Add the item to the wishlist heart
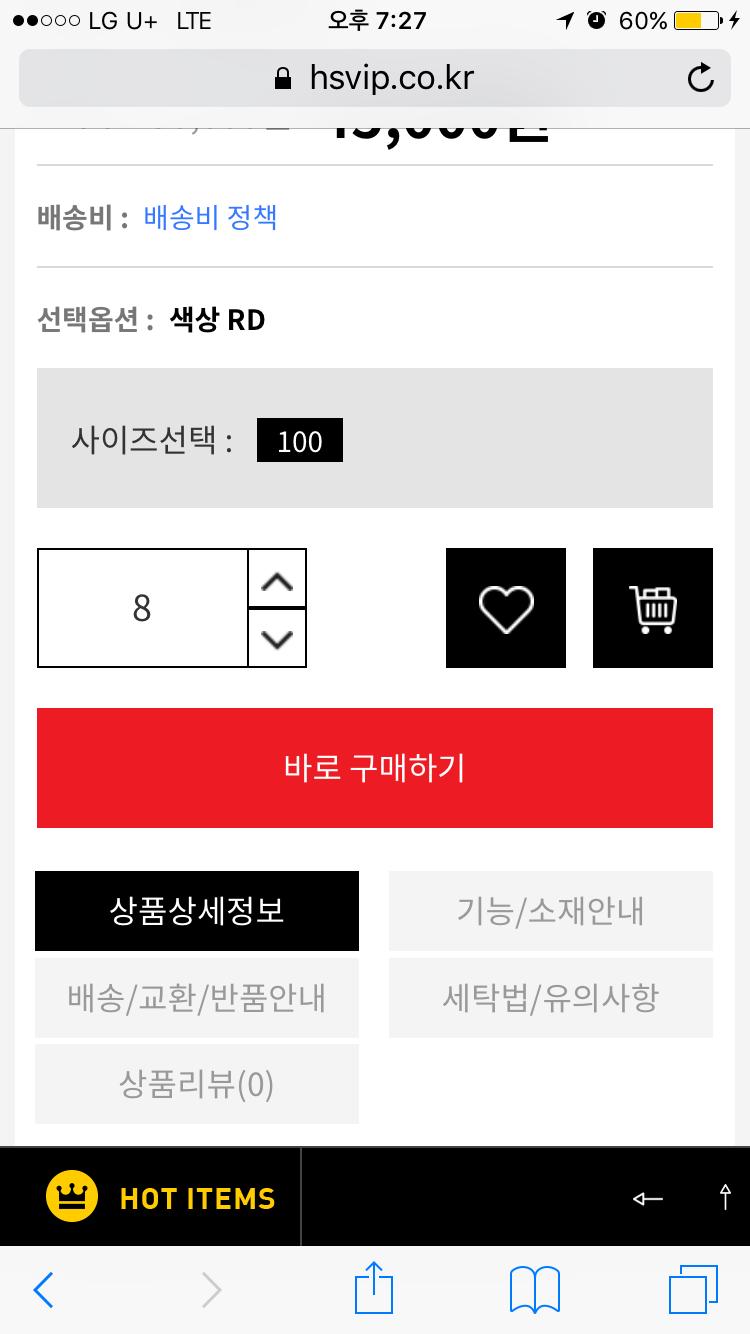Viewport: 750px width, 1334px height. tap(506, 608)
